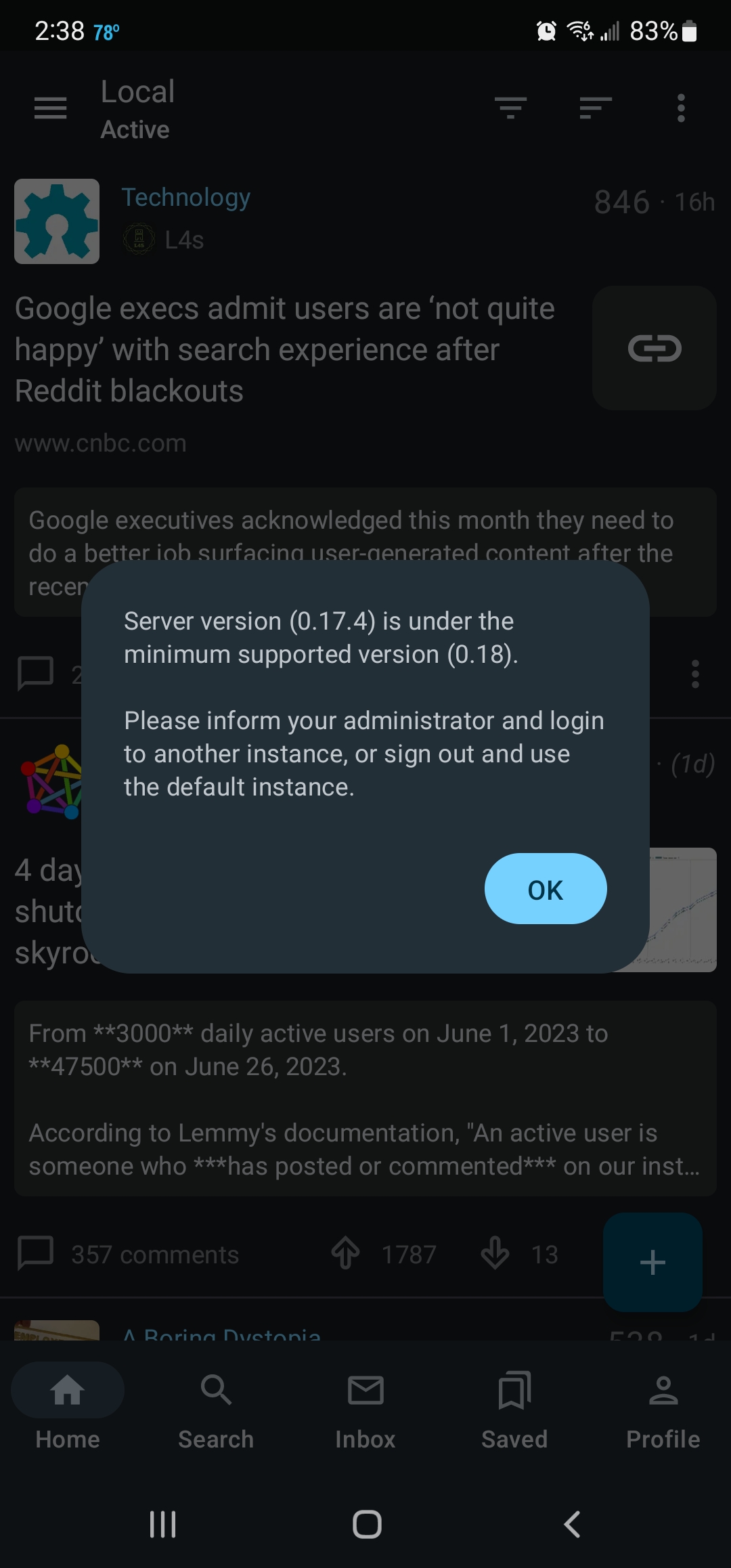This screenshot has height=1568, width=731.
Task: Open the navigation drawer menu
Action: pyautogui.click(x=51, y=108)
